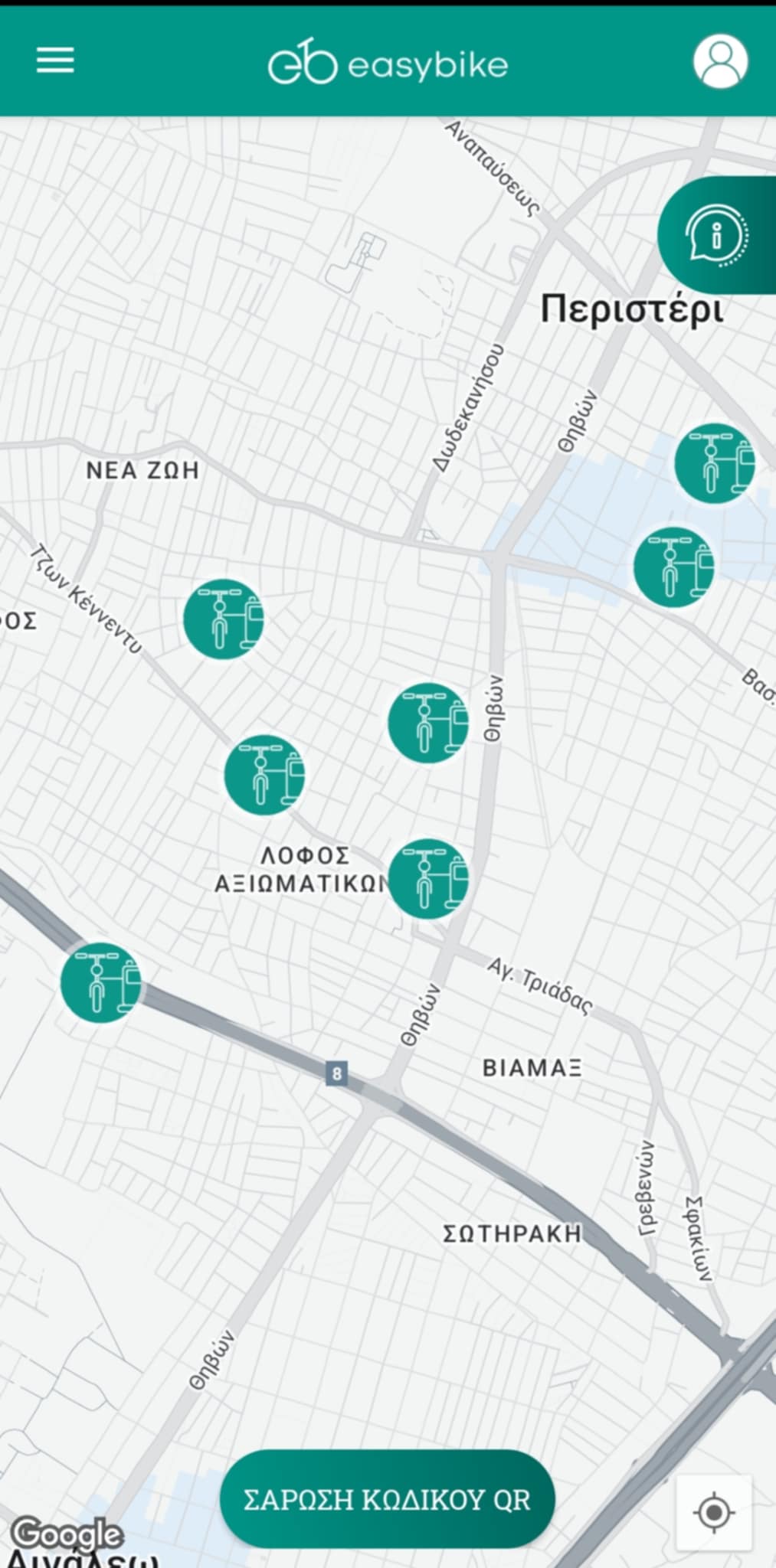Open the hamburger drawer menu
776x1568 pixels.
tap(55, 60)
